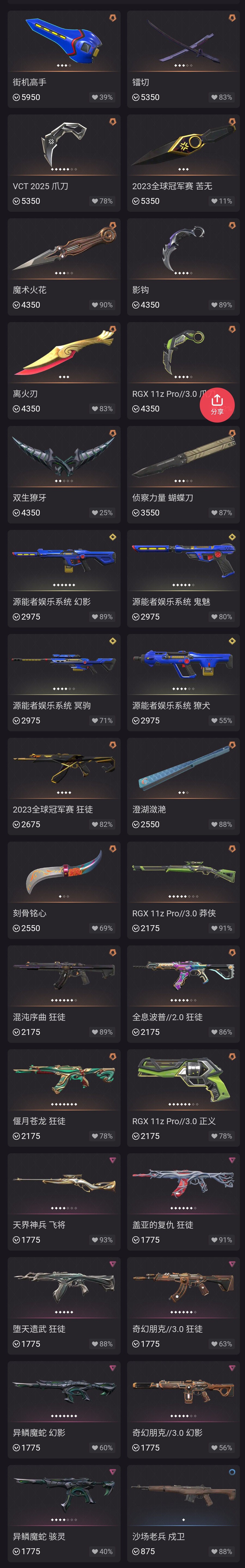Screen dimensions: 245x1568
Task: Open the 影钩 skin card
Action: (183, 267)
